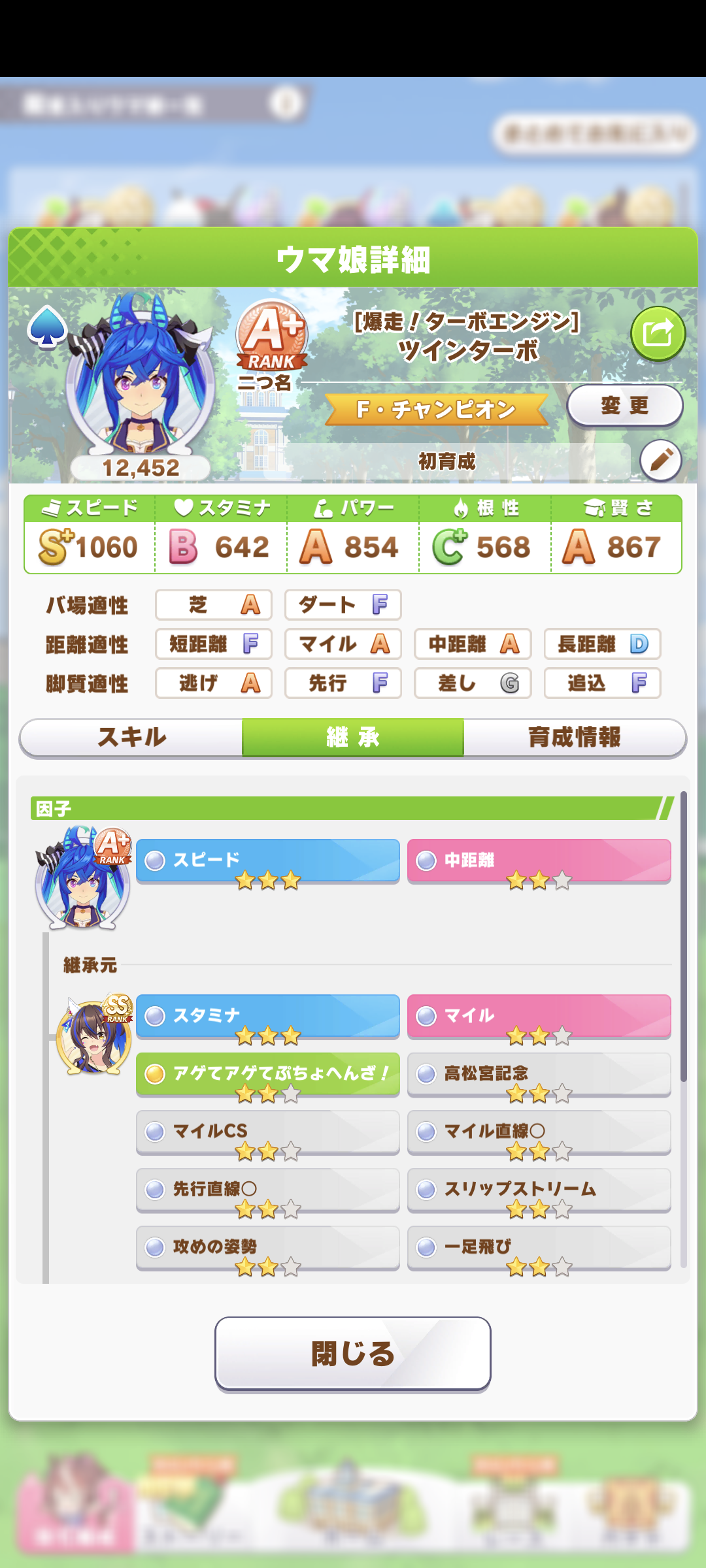Select the 継承 tab

(x=353, y=738)
